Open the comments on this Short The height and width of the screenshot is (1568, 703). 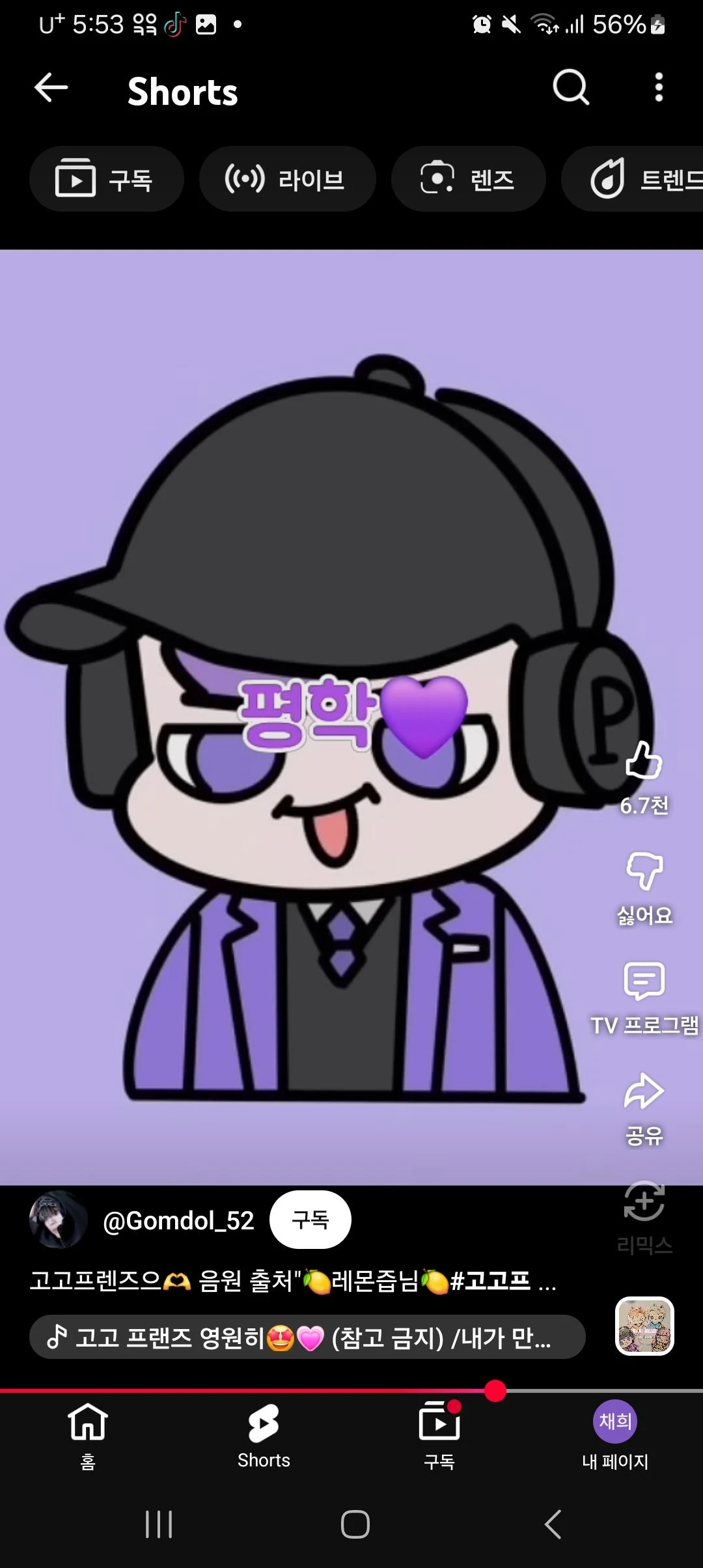click(644, 981)
